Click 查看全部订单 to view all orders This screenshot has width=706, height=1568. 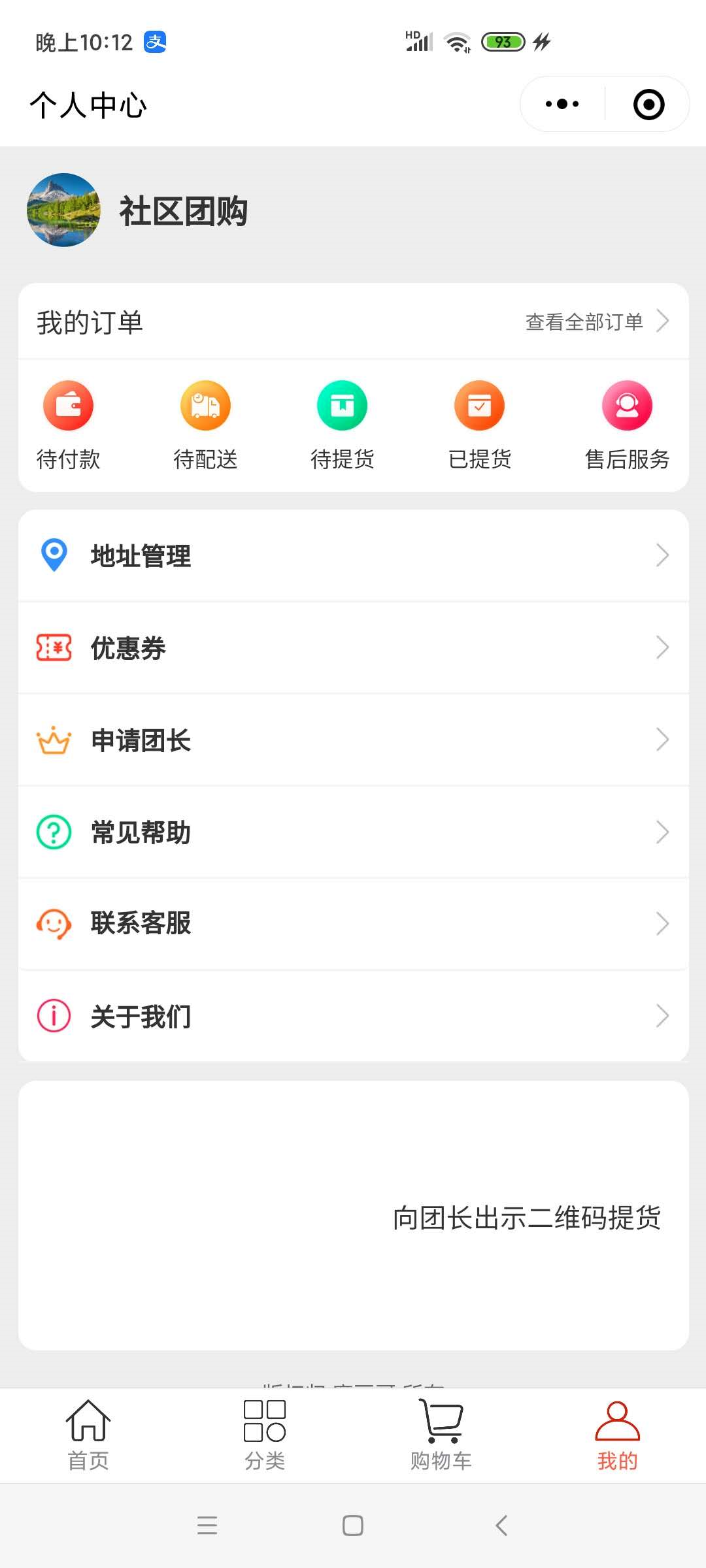tap(582, 321)
